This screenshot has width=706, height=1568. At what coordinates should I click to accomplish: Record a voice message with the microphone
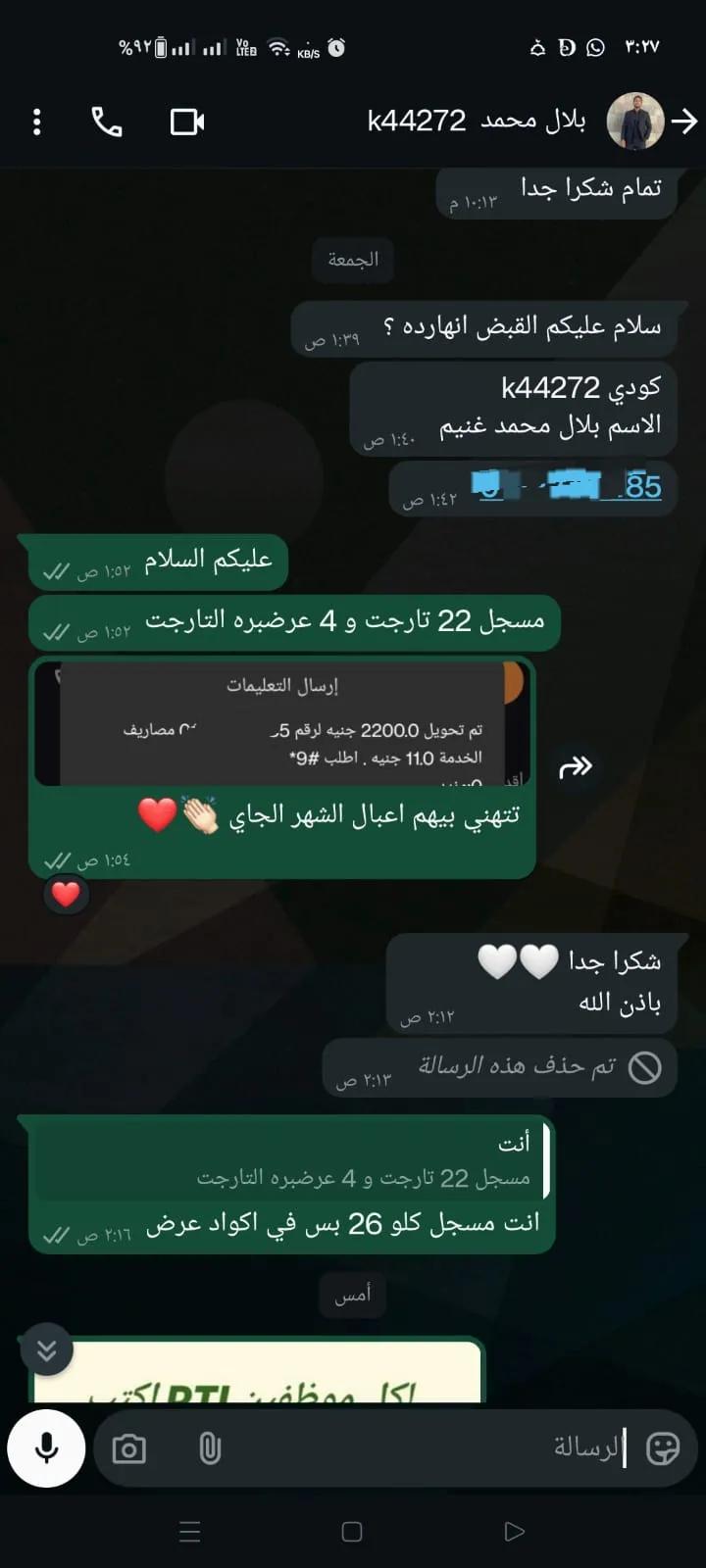point(46,1448)
